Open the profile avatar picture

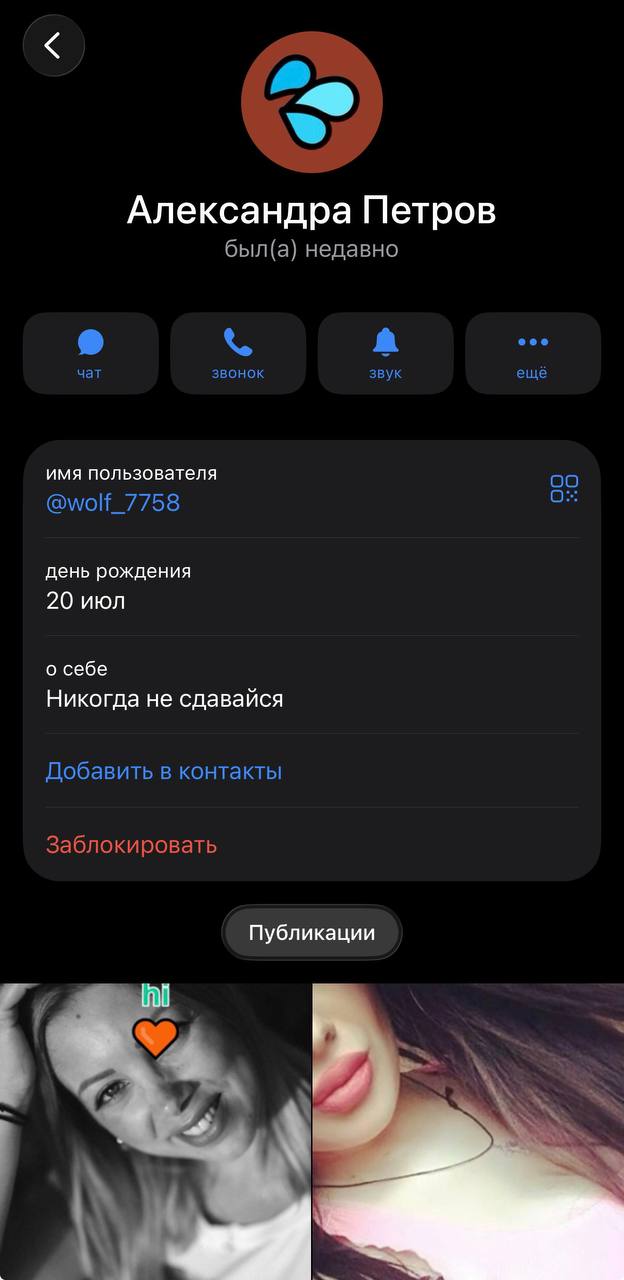312,102
